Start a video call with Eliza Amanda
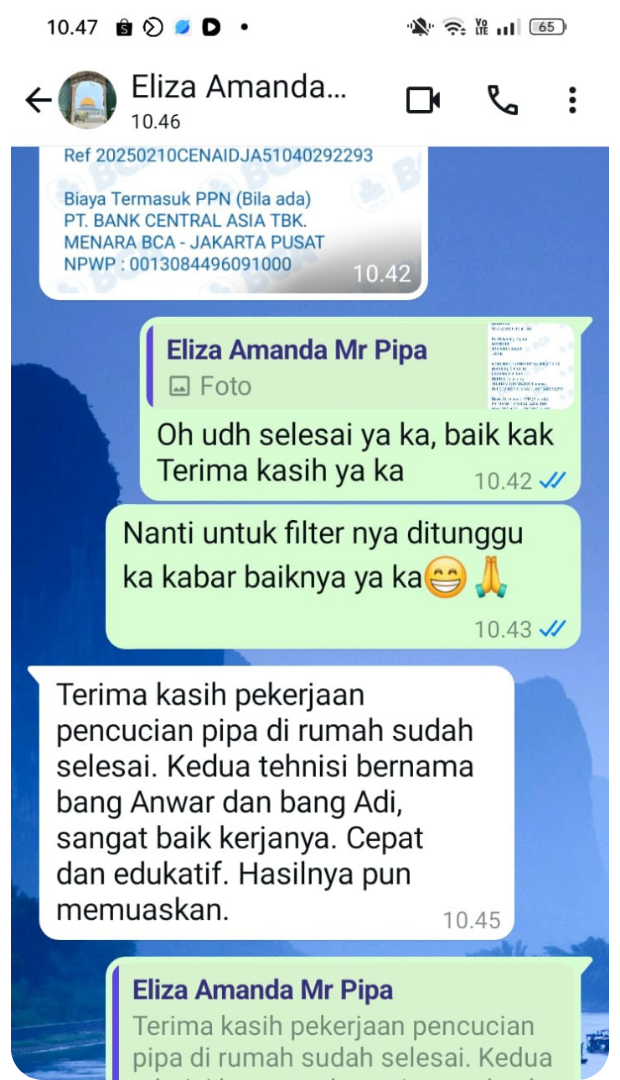Screen dimensions: 620x1080 click(423, 101)
